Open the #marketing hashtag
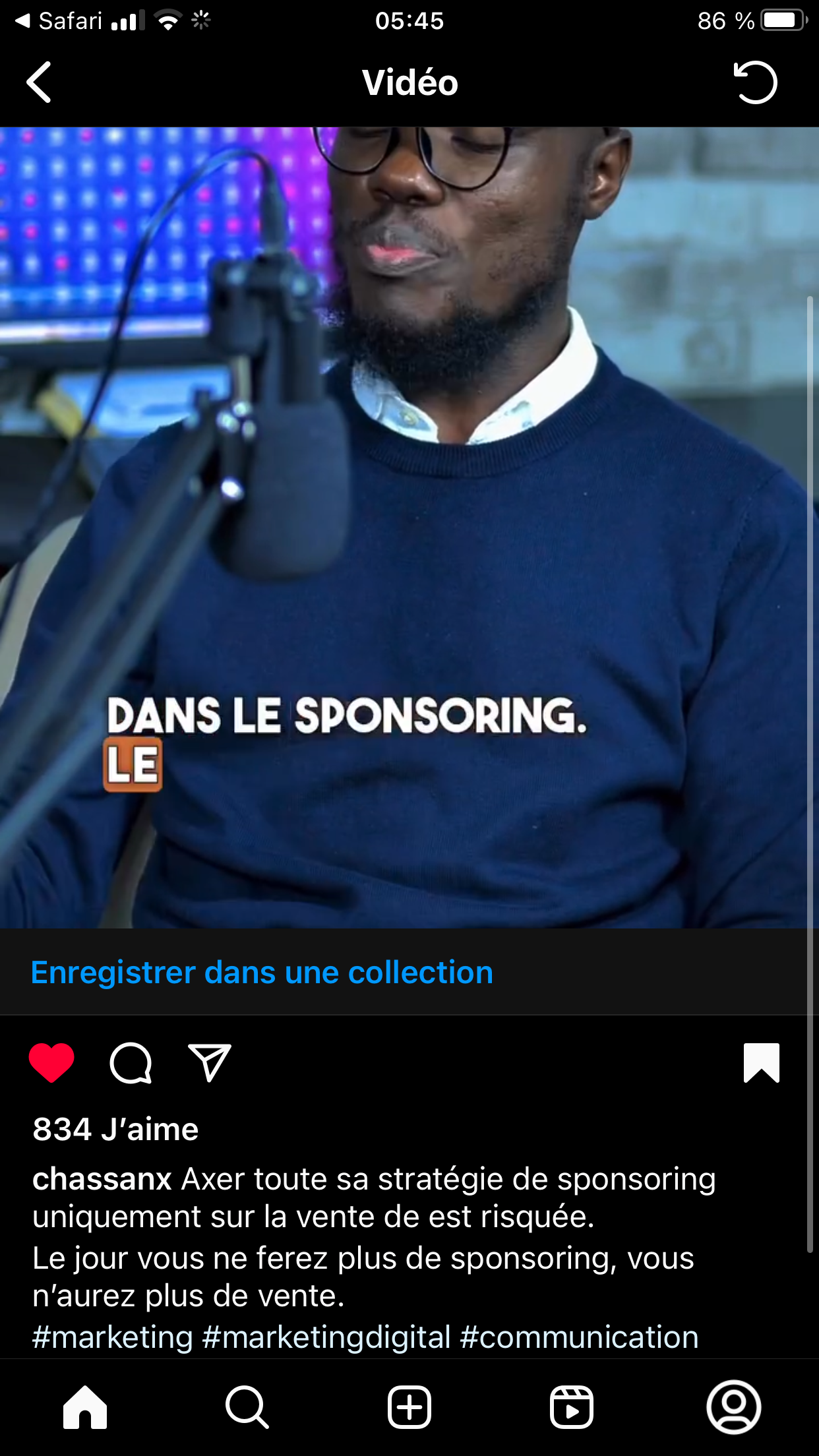Image resolution: width=819 pixels, height=1456 pixels. 113,1337
